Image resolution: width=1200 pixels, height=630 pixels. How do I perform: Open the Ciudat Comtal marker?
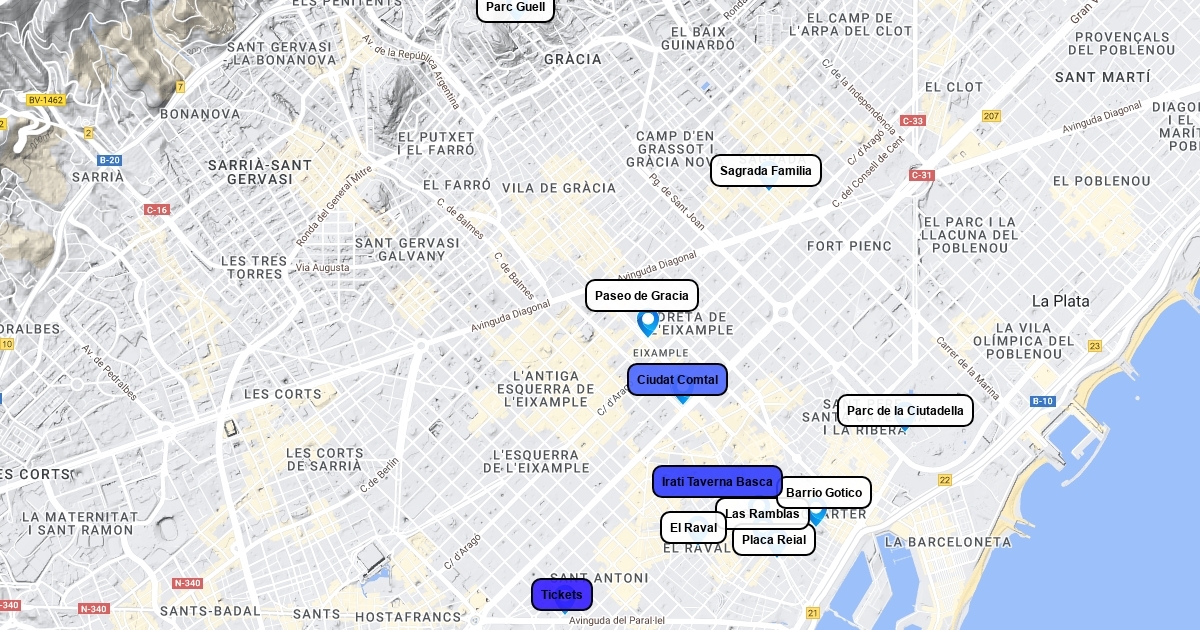coord(677,380)
